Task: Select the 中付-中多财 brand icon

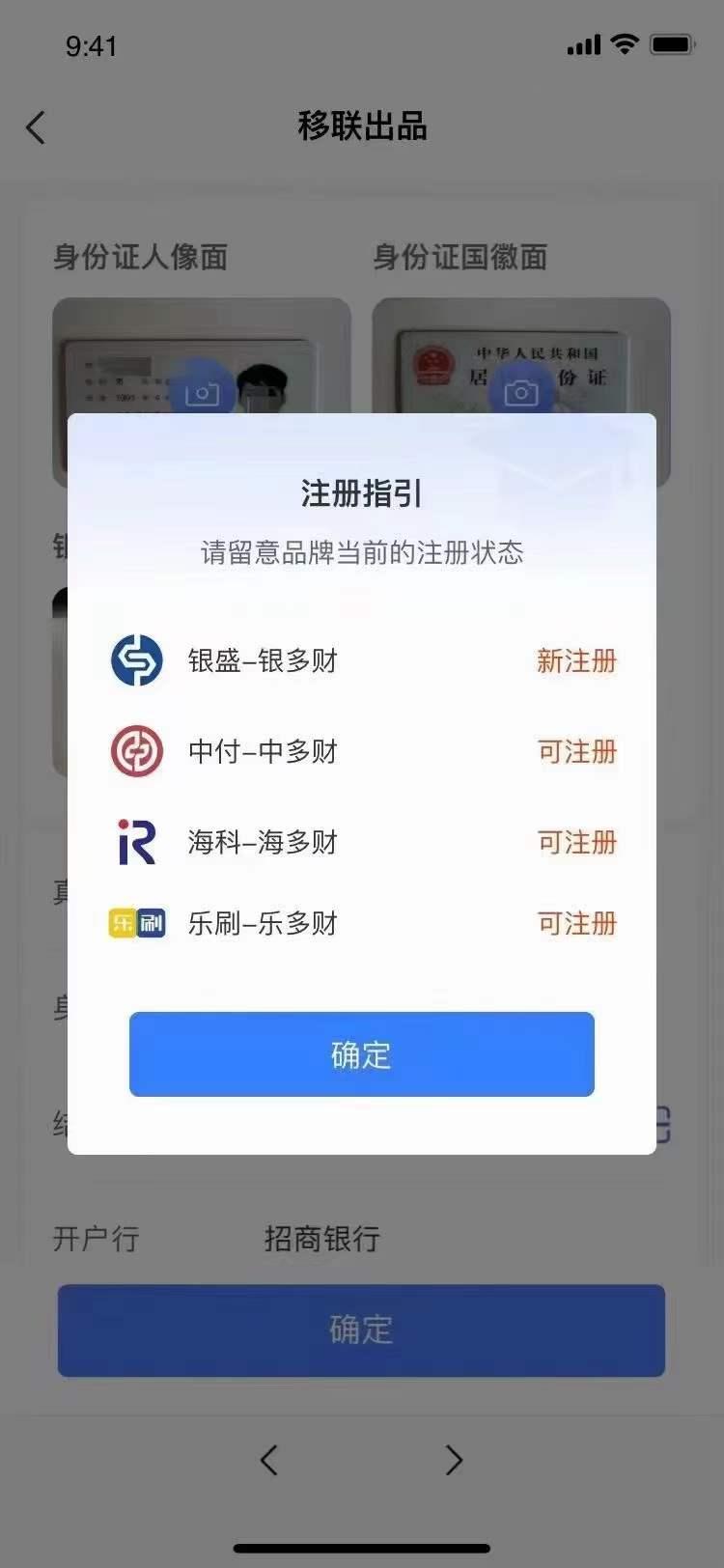Action: pyautogui.click(x=137, y=752)
